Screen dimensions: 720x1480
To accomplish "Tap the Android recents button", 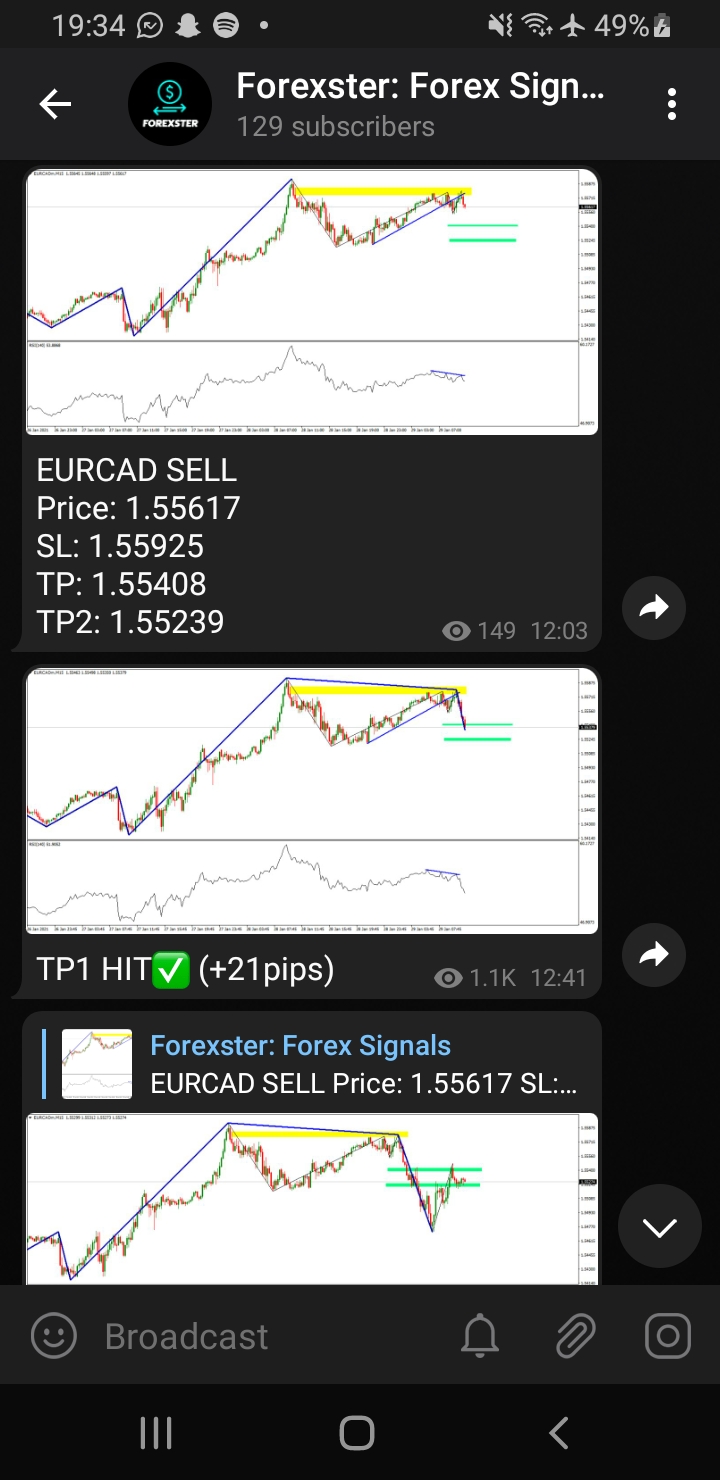I will pos(156,1432).
